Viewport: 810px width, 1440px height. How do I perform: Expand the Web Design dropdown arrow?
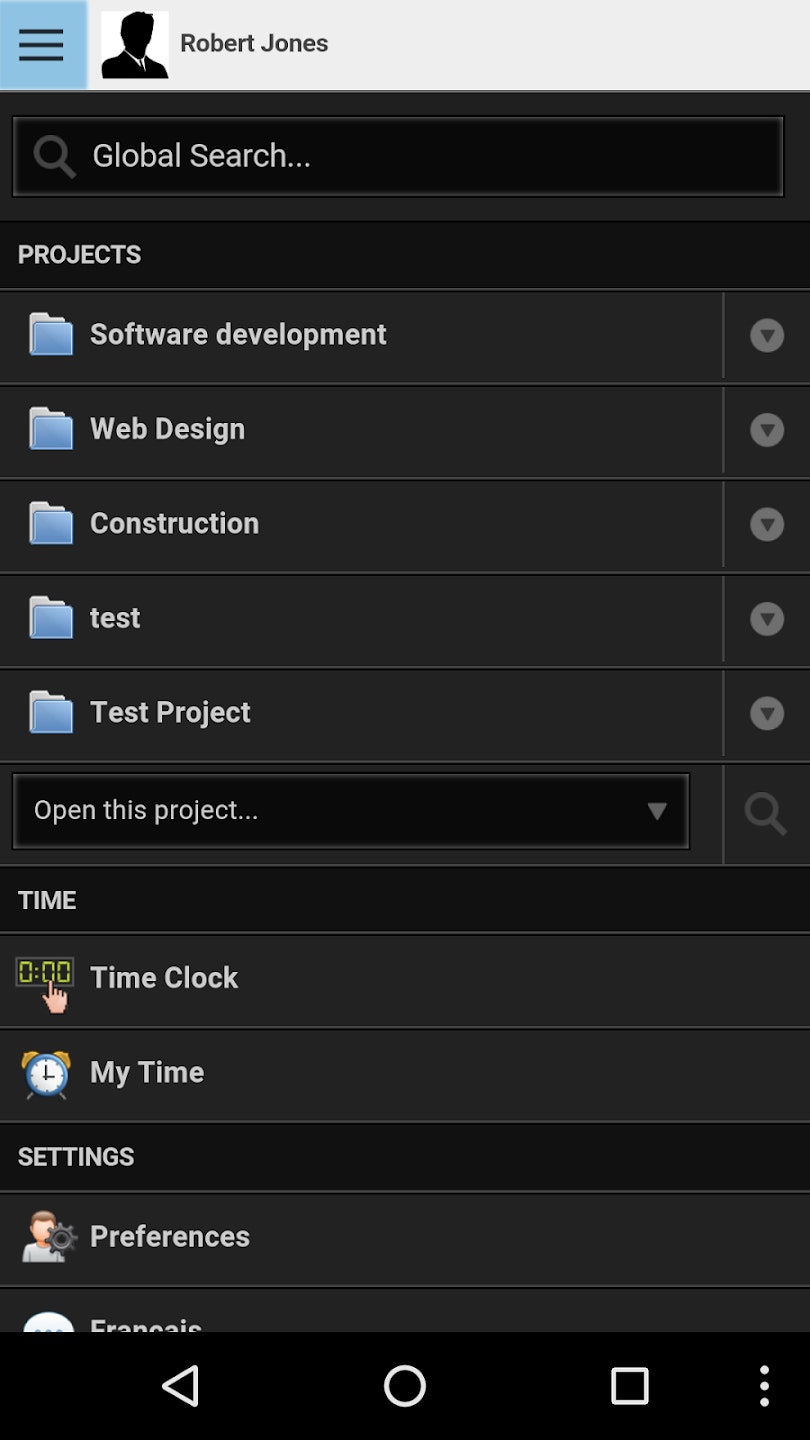[767, 430]
